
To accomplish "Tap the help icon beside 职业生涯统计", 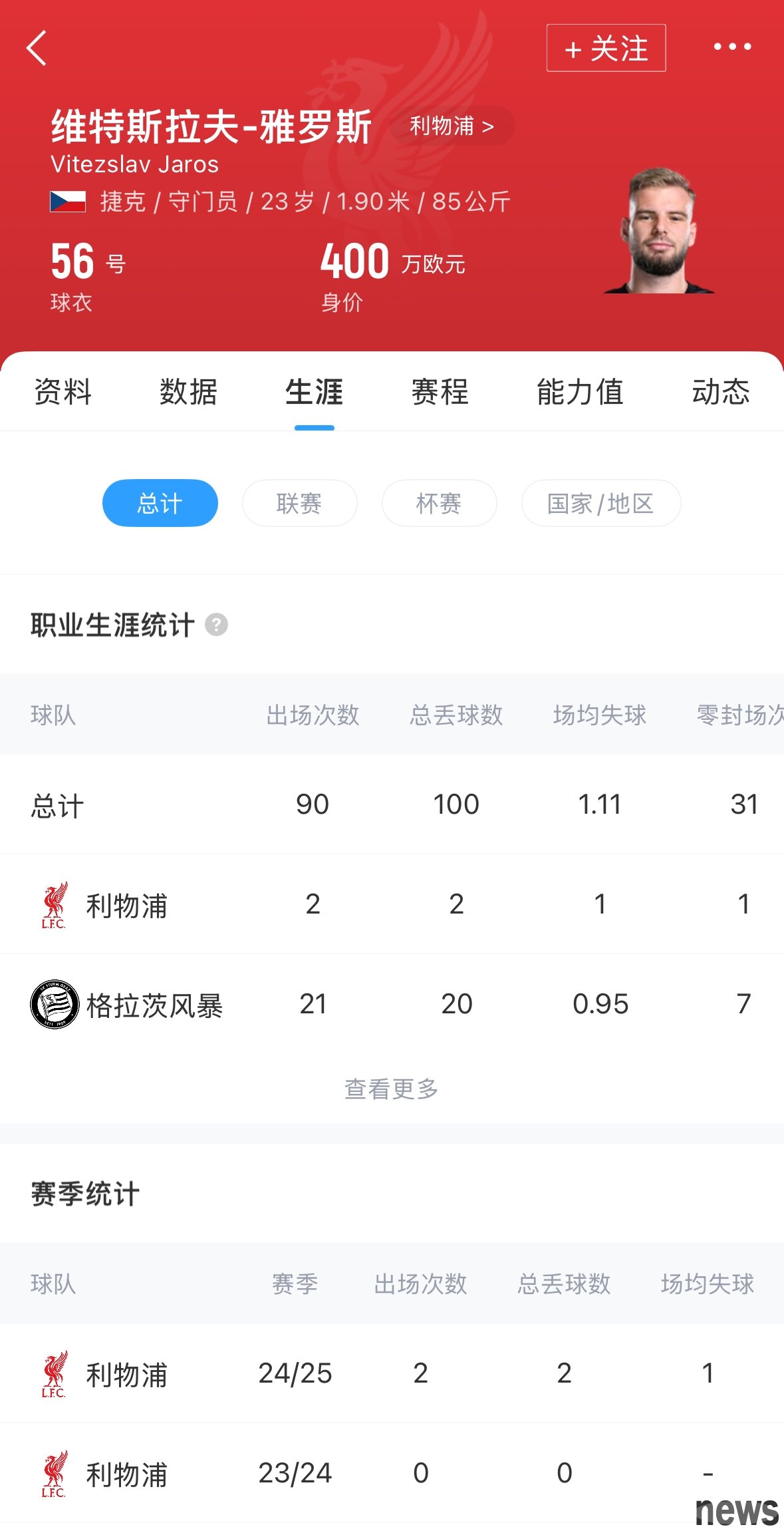I will (216, 625).
